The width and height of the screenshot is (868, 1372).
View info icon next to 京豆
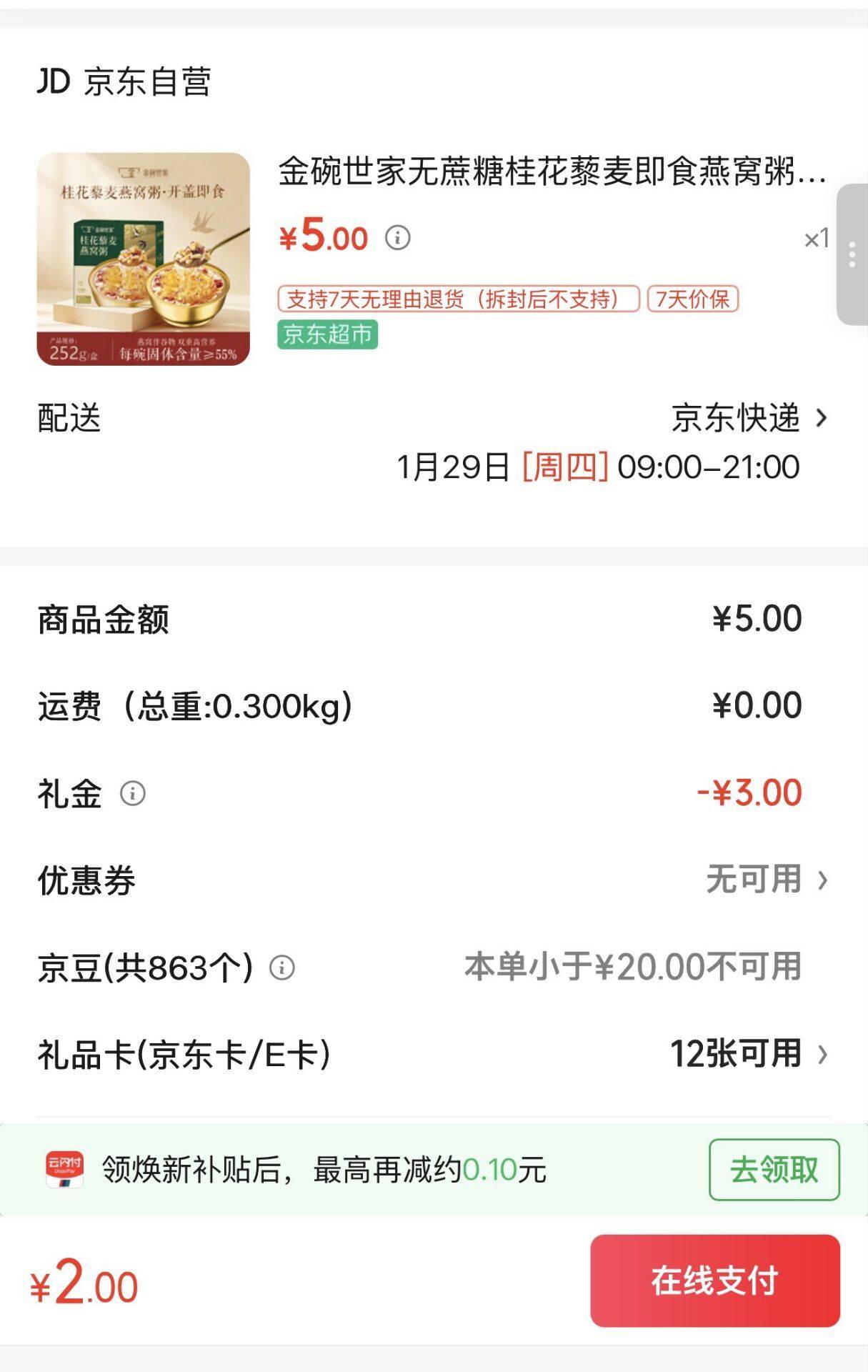click(x=282, y=968)
